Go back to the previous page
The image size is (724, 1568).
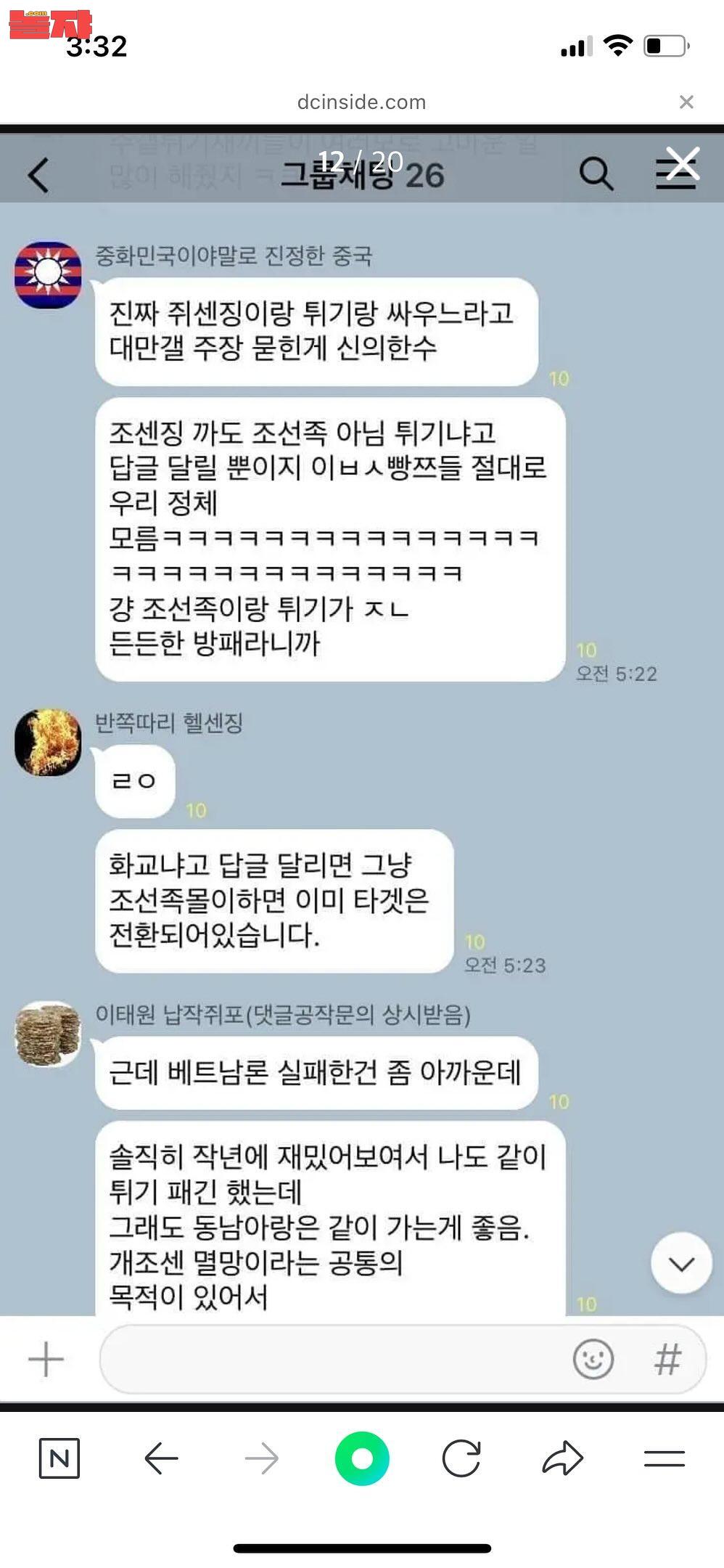point(161,1458)
